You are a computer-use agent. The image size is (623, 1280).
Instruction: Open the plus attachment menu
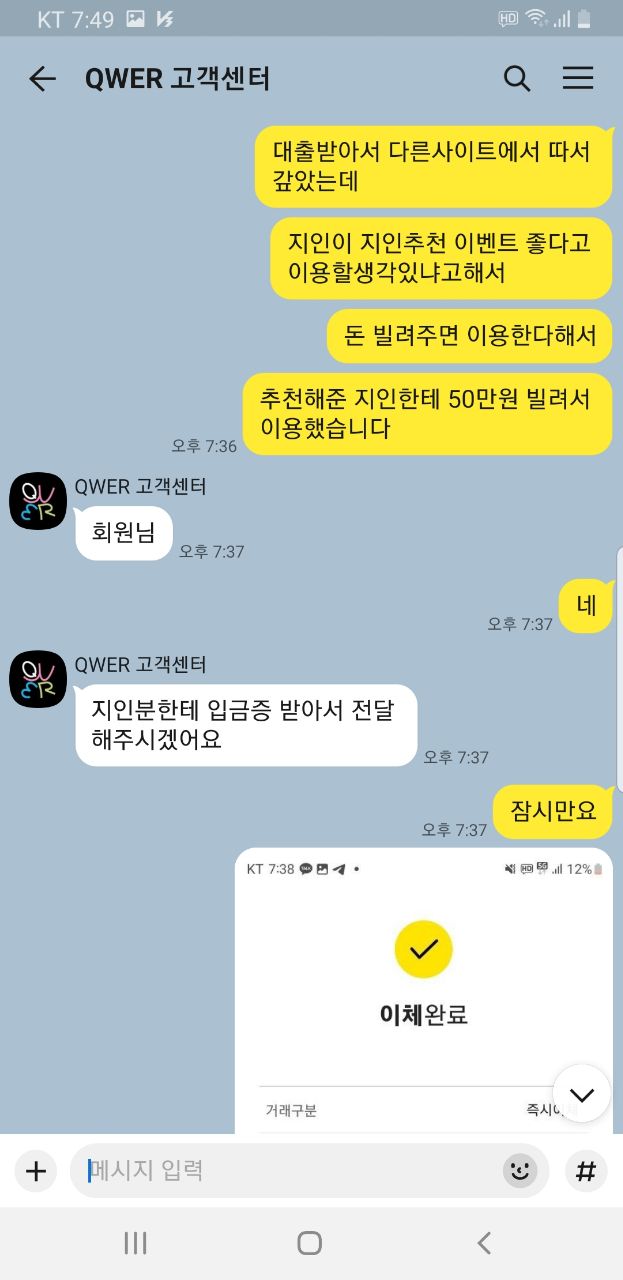(x=36, y=1171)
